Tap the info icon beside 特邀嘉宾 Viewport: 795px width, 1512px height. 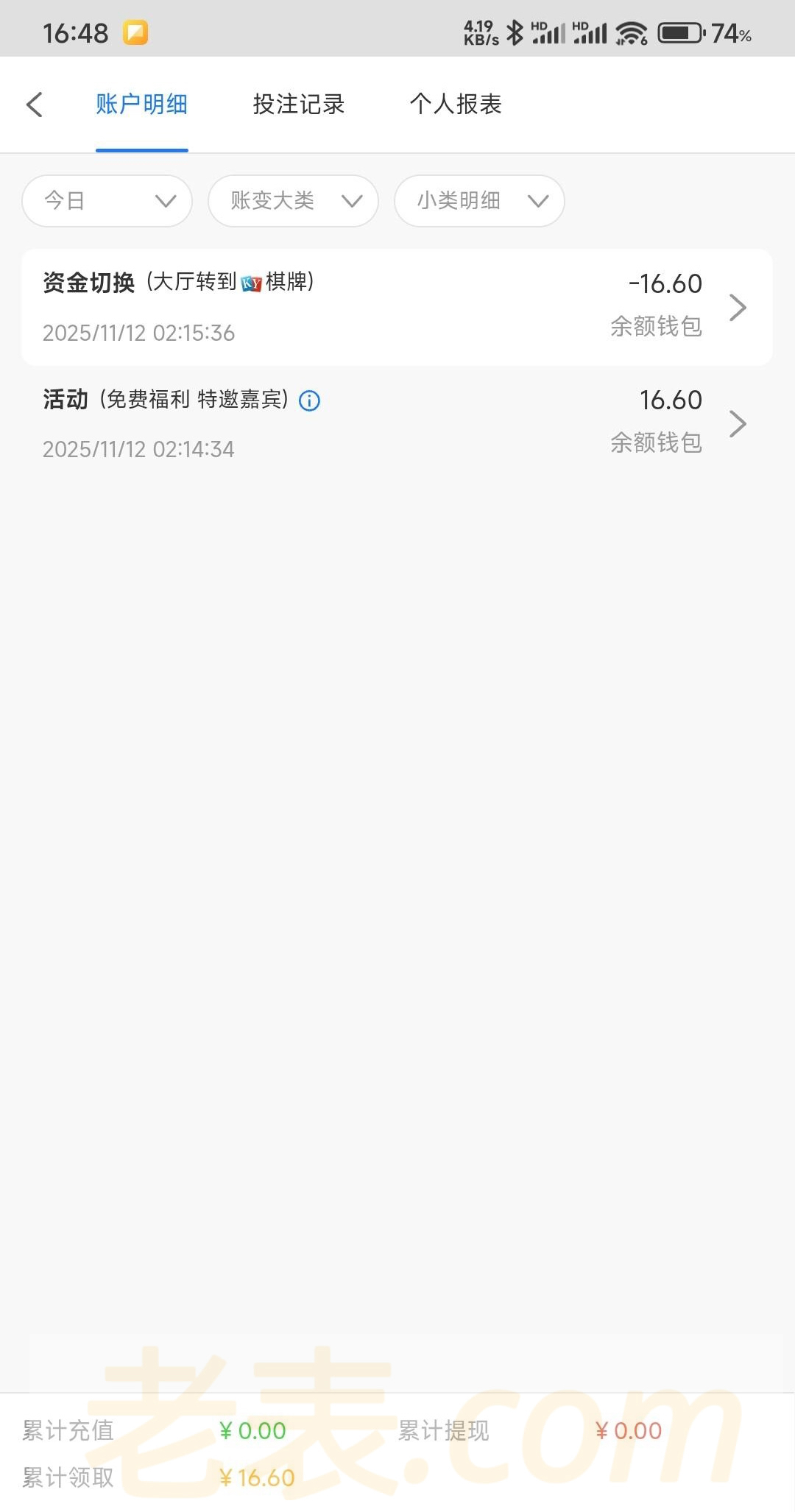pyautogui.click(x=309, y=401)
